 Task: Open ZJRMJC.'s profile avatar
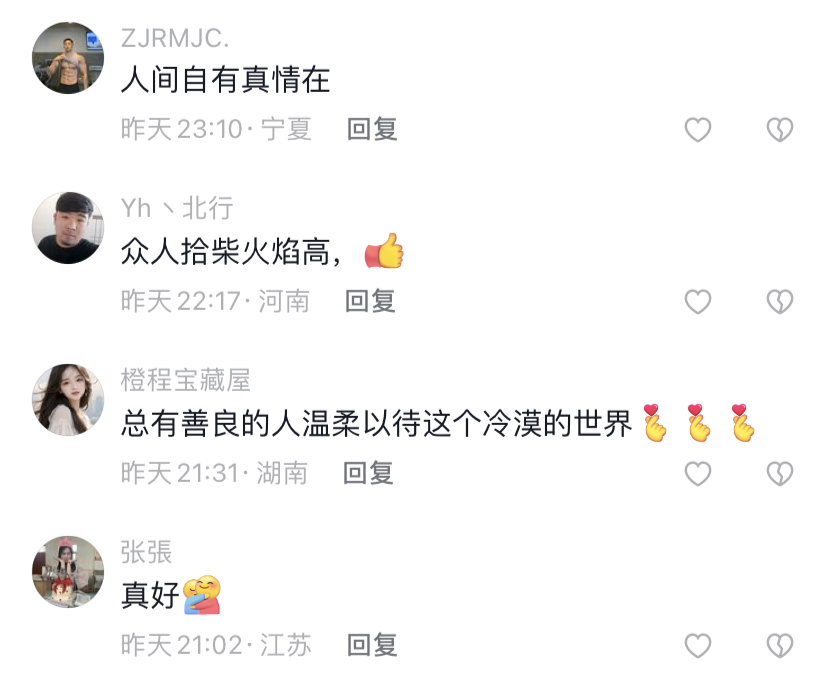(68, 57)
